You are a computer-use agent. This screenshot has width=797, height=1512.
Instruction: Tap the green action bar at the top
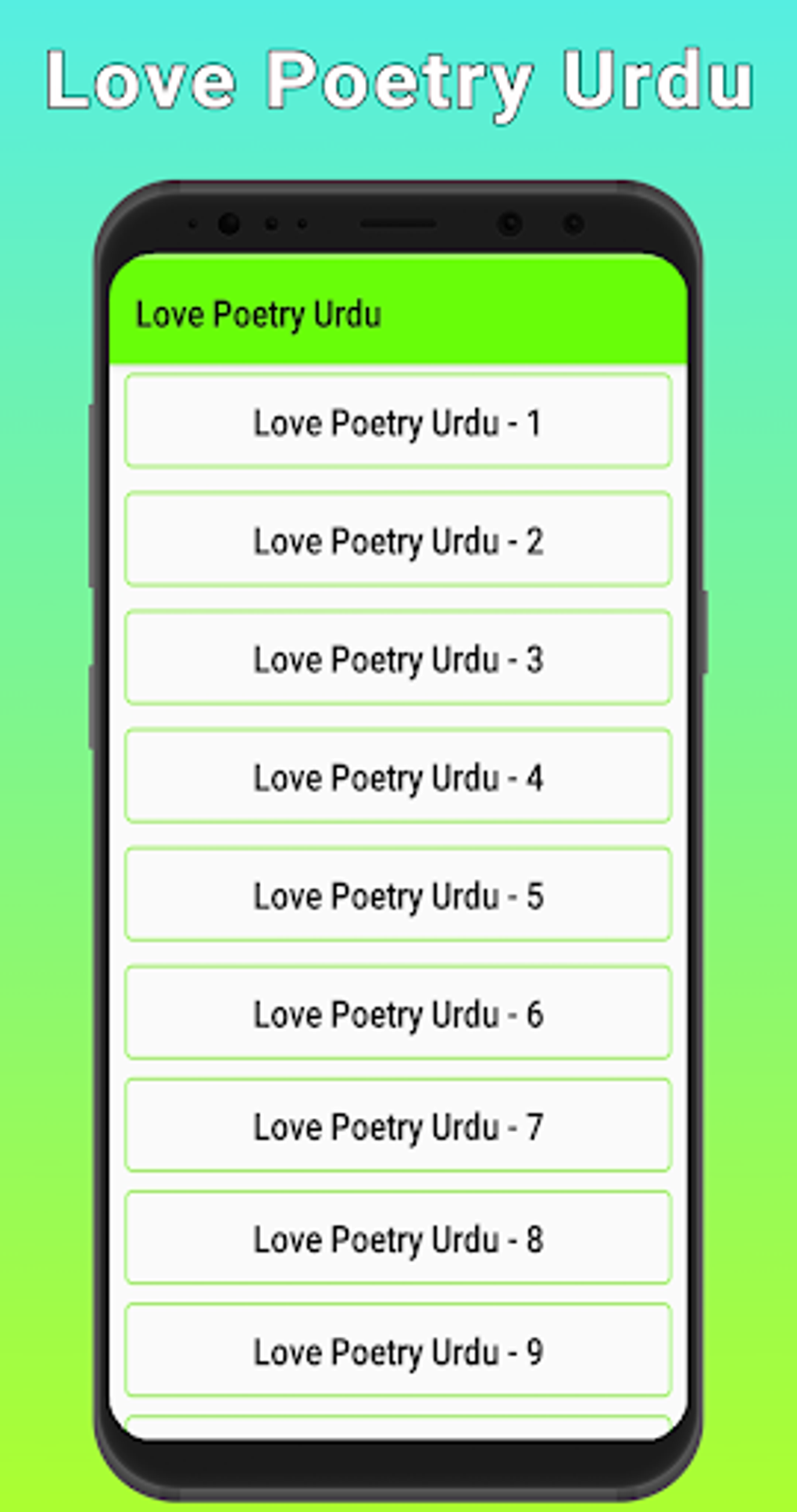pos(397,313)
